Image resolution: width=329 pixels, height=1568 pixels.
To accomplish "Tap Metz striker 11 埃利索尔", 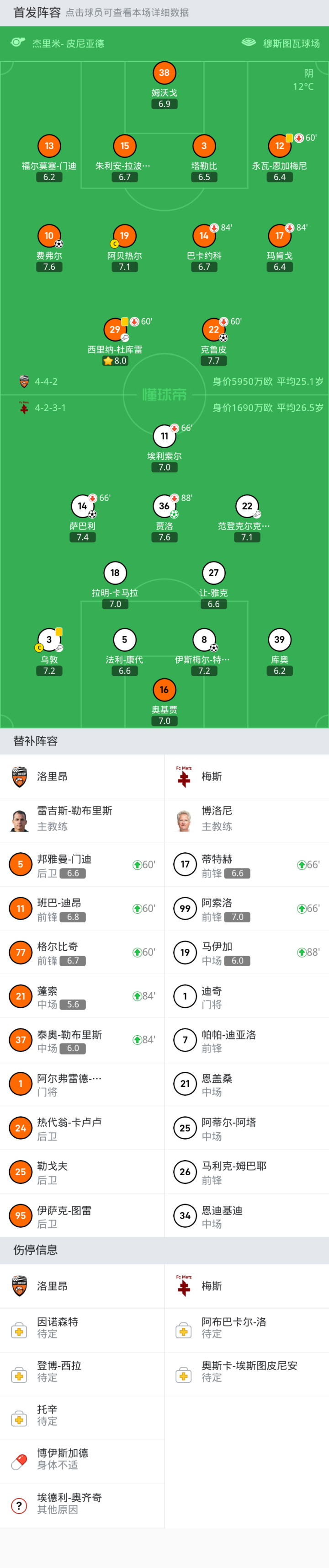I will [x=164, y=436].
